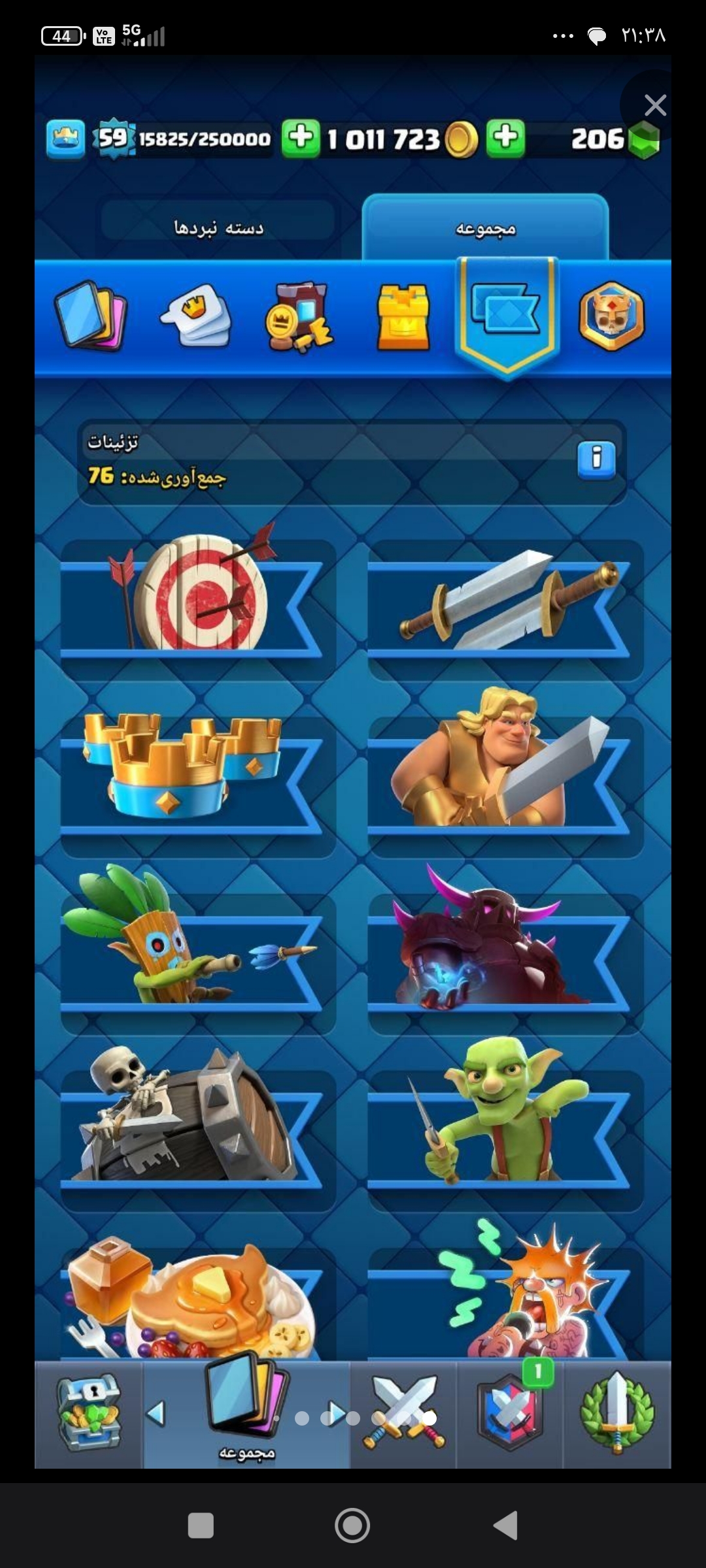Go to the battle crossed-swords tab
706x1568 pixels.
tap(403, 1414)
